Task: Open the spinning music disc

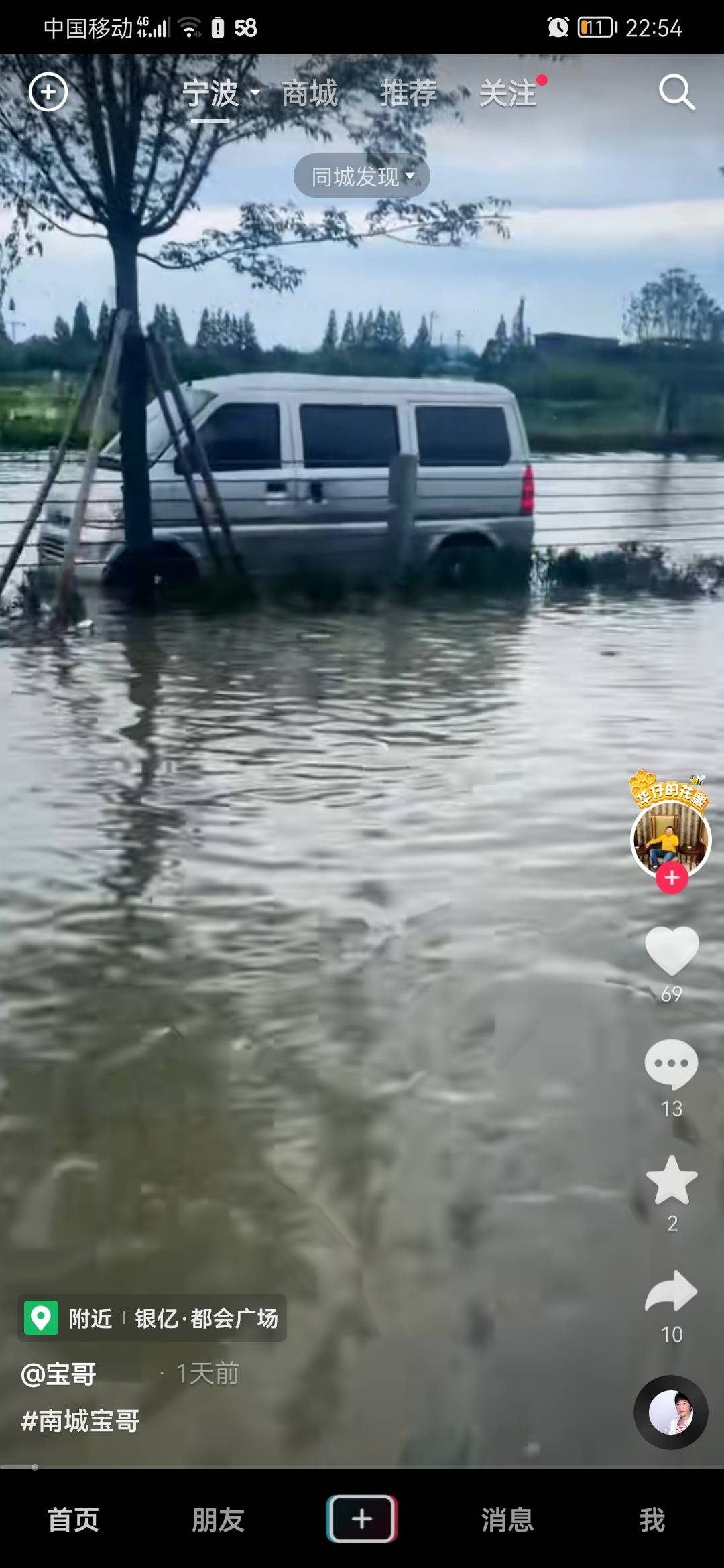Action: click(x=671, y=1413)
